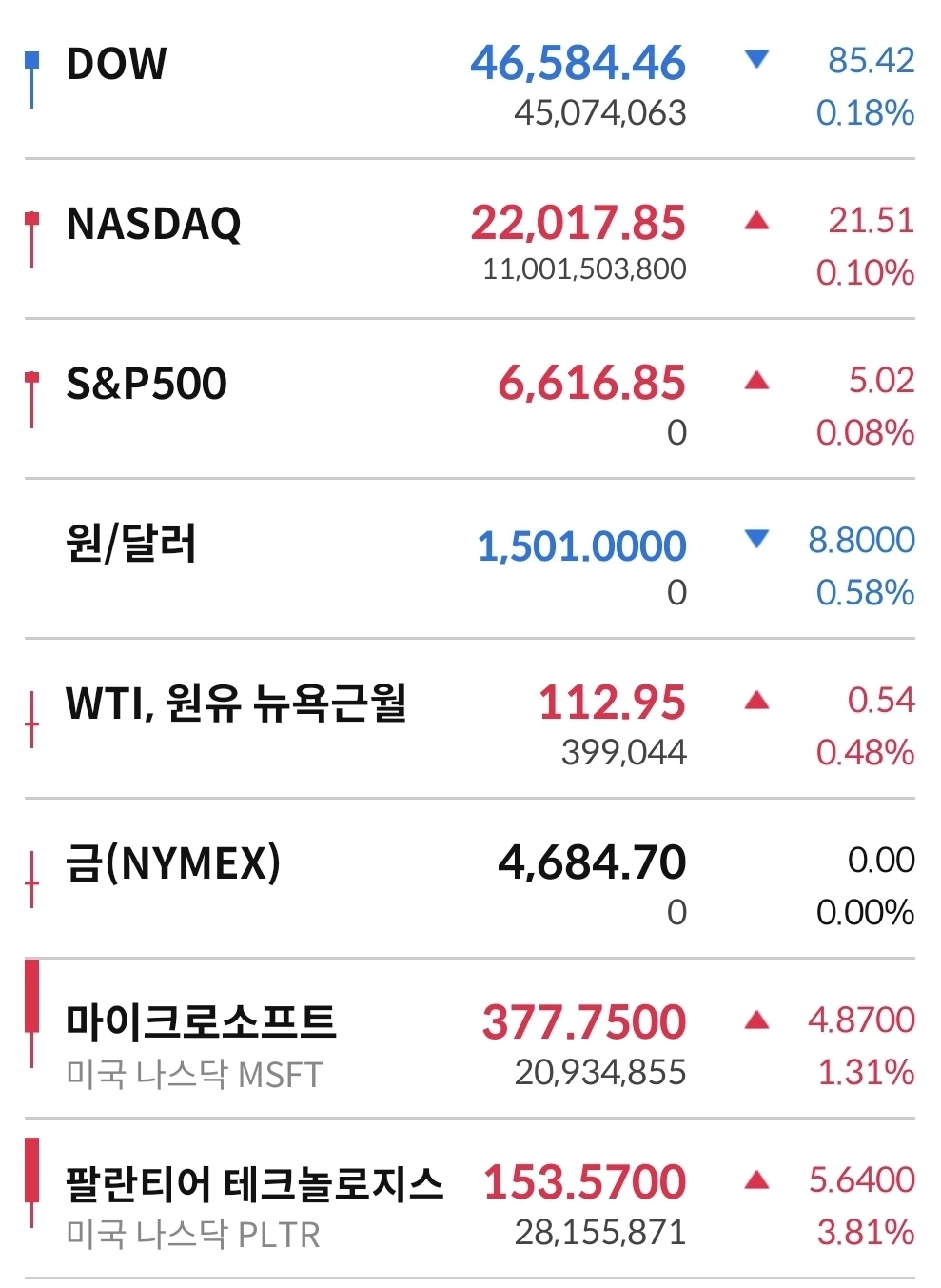This screenshot has height=1288, width=941.
Task: Open the DOW index row
Action: click(116, 65)
